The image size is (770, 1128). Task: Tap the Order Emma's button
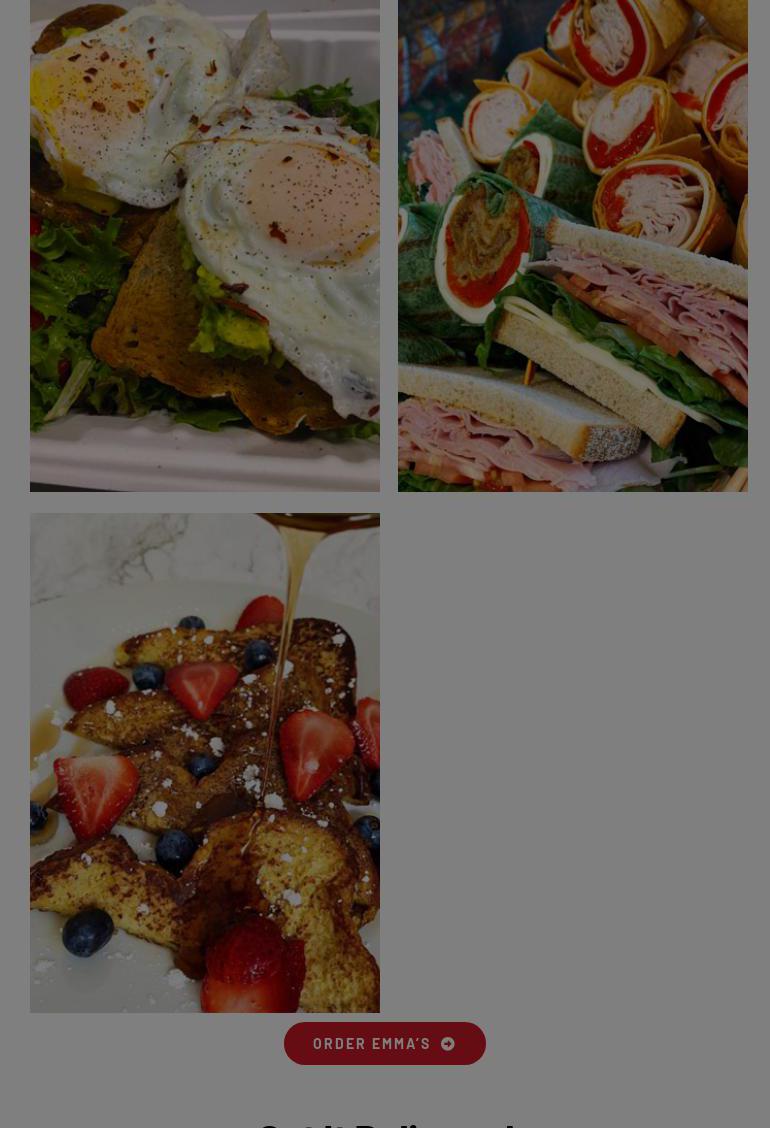[x=384, y=1043]
